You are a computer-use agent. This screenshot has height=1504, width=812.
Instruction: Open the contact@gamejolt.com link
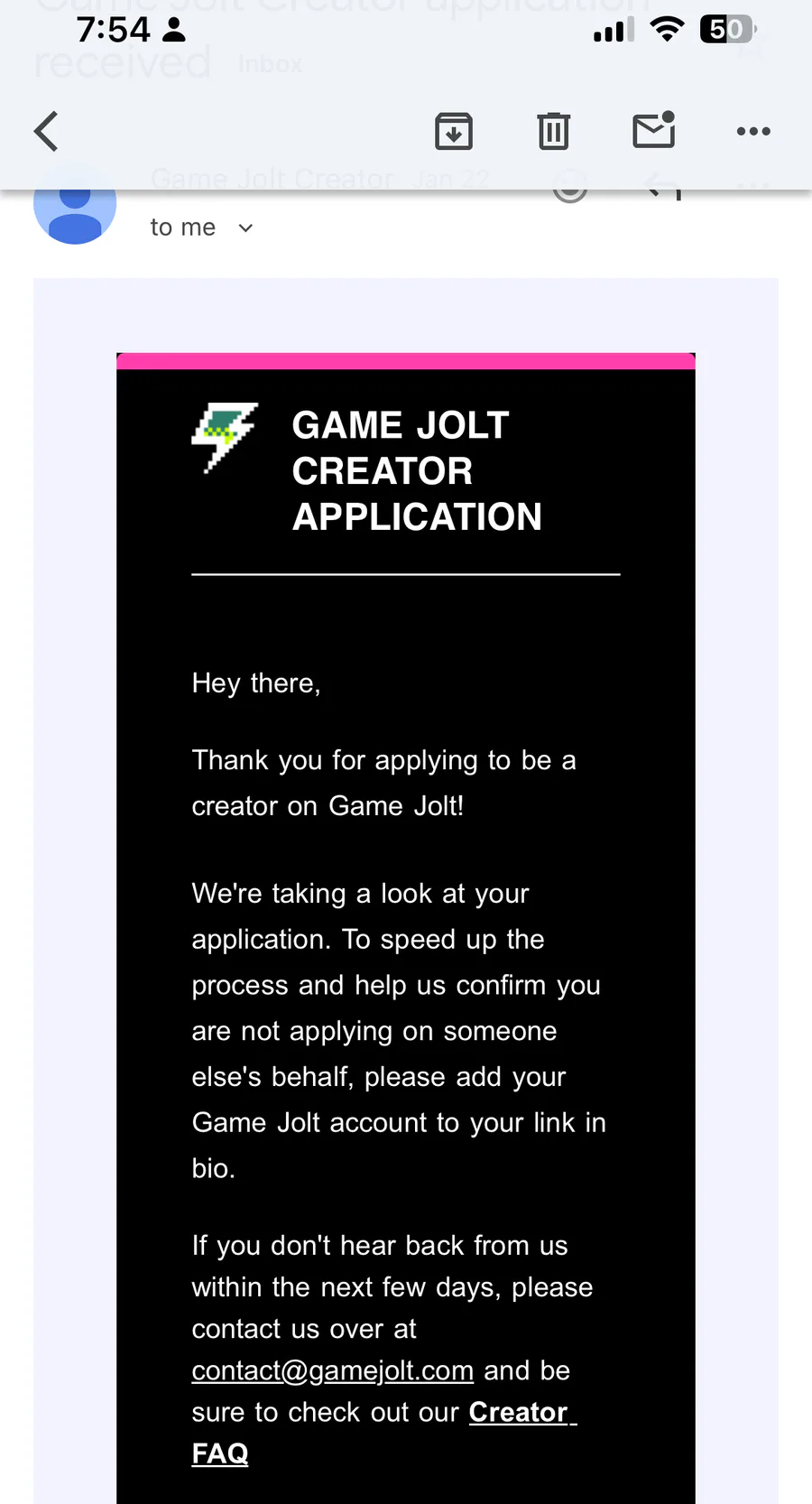[x=332, y=1370]
